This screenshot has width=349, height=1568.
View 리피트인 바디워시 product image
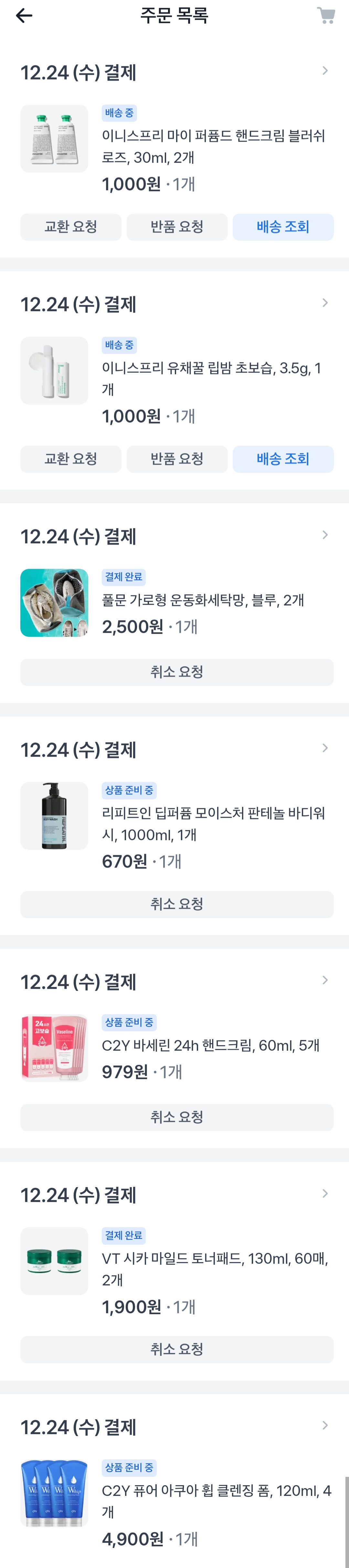54,816
